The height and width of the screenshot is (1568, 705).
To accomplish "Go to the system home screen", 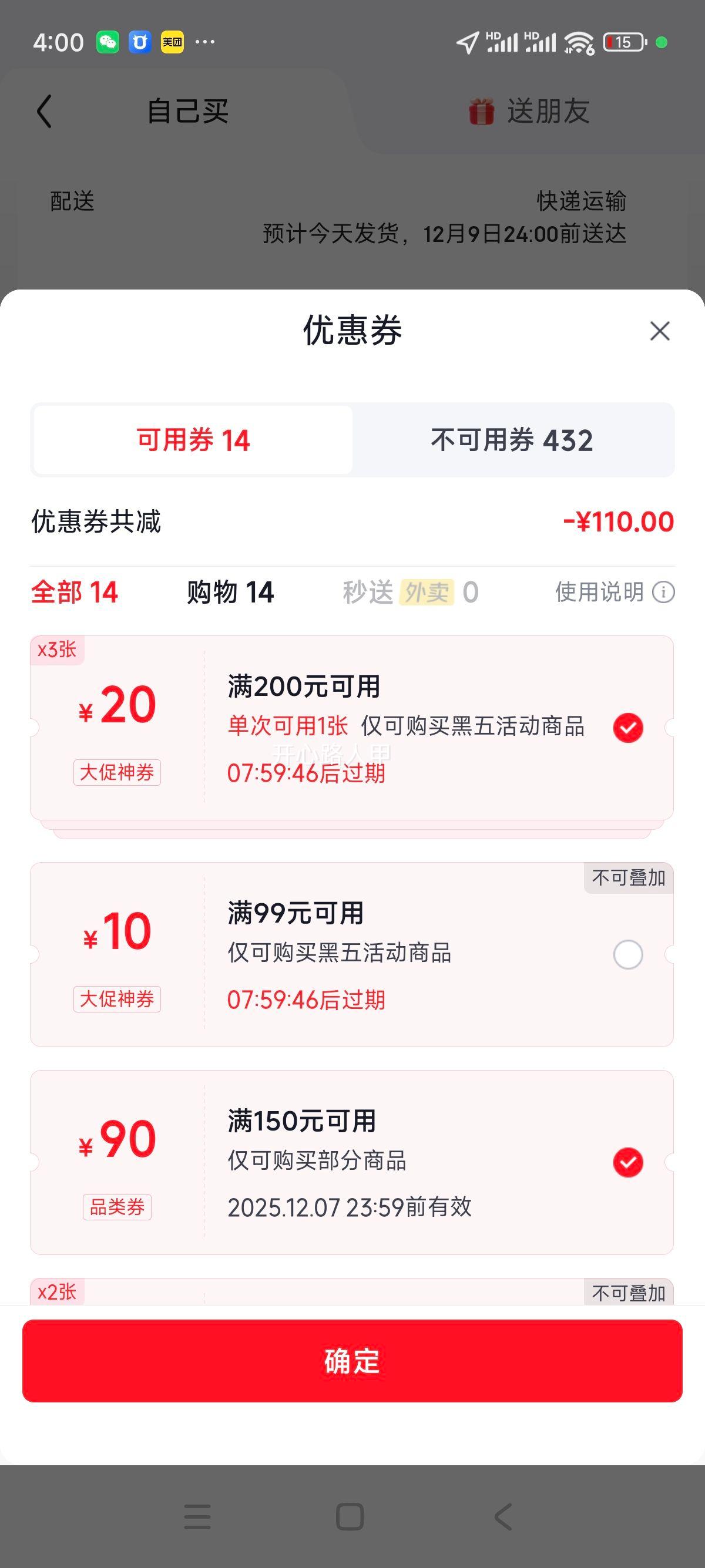I will [x=350, y=1516].
